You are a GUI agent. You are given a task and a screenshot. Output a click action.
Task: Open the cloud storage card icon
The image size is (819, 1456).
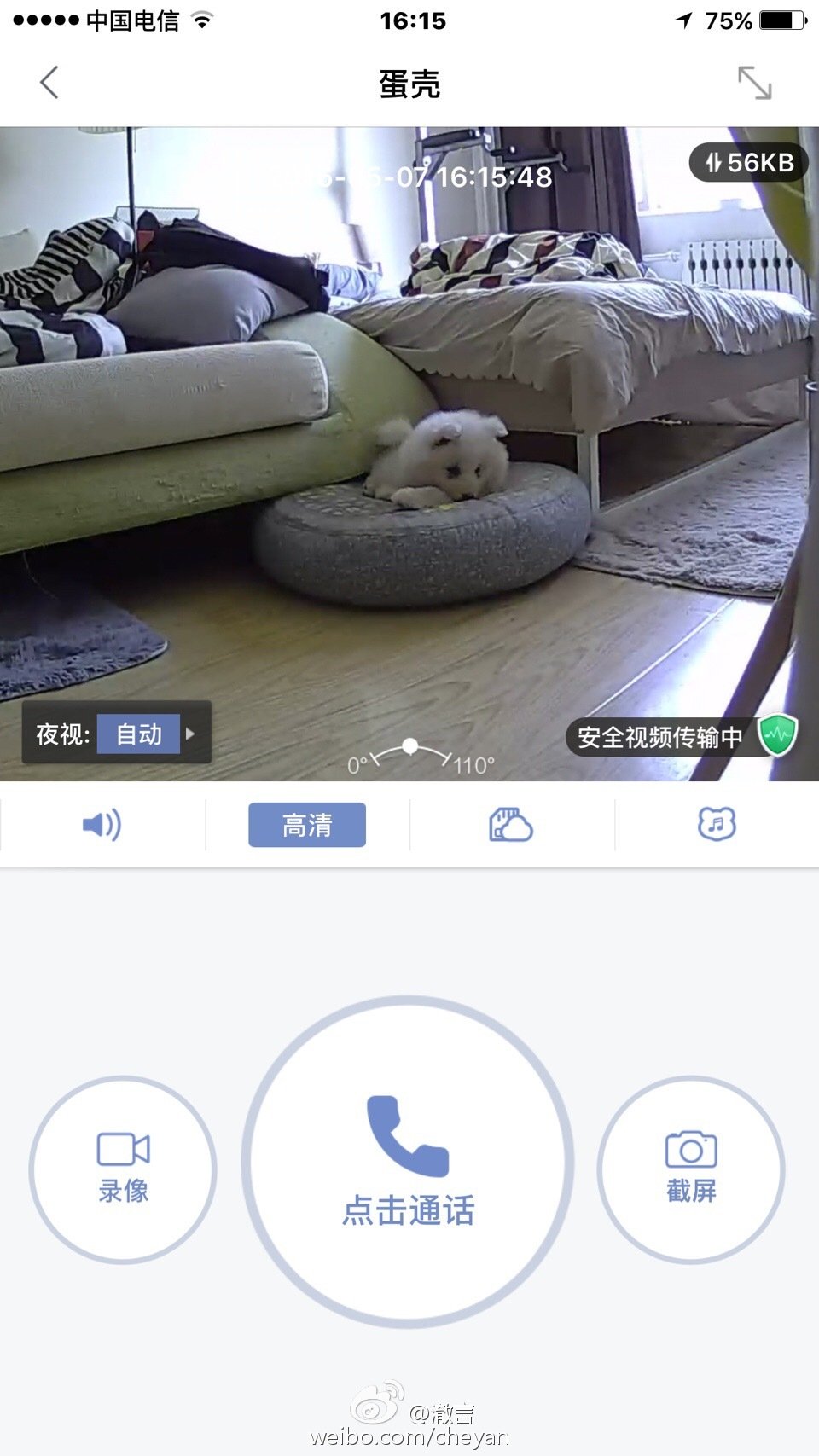512,824
